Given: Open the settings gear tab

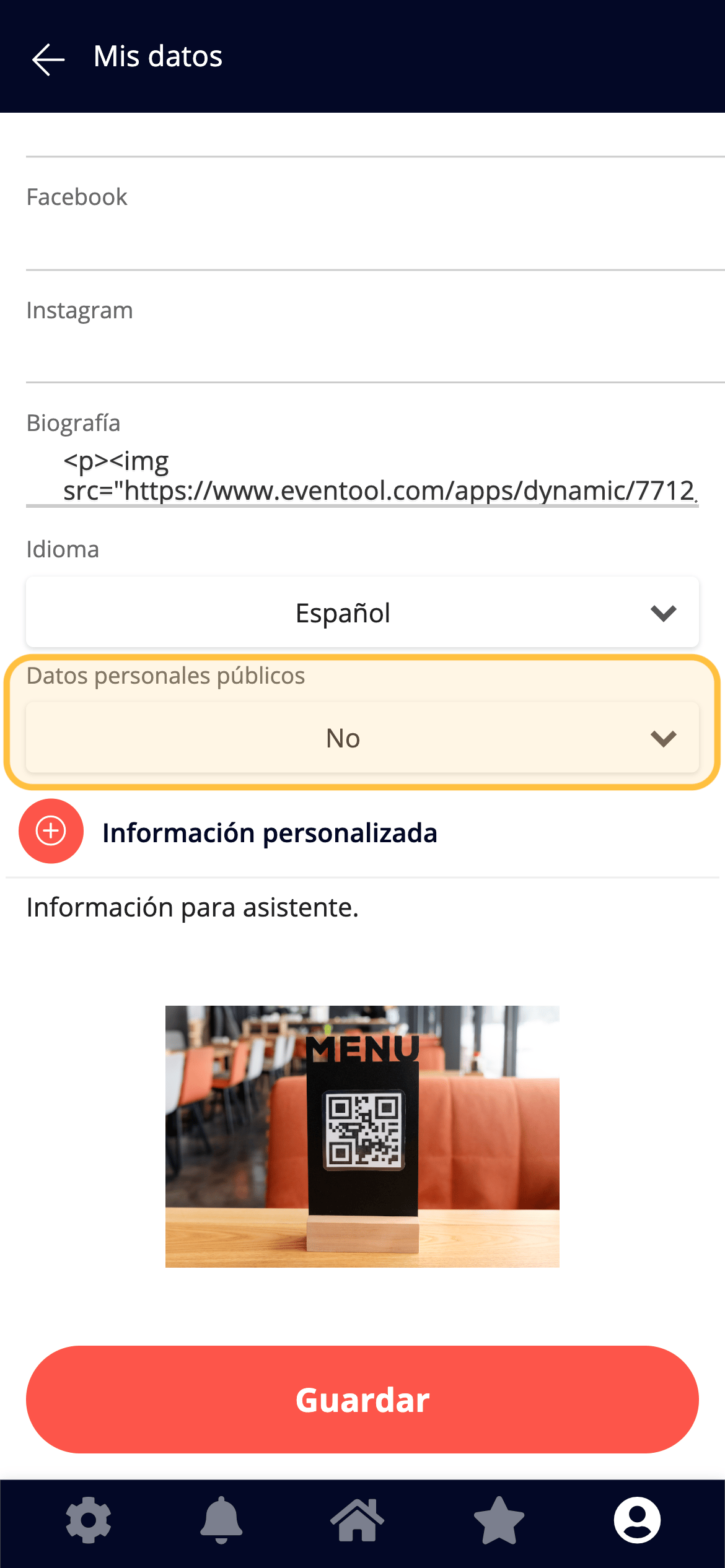Looking at the screenshot, I should (x=89, y=1520).
